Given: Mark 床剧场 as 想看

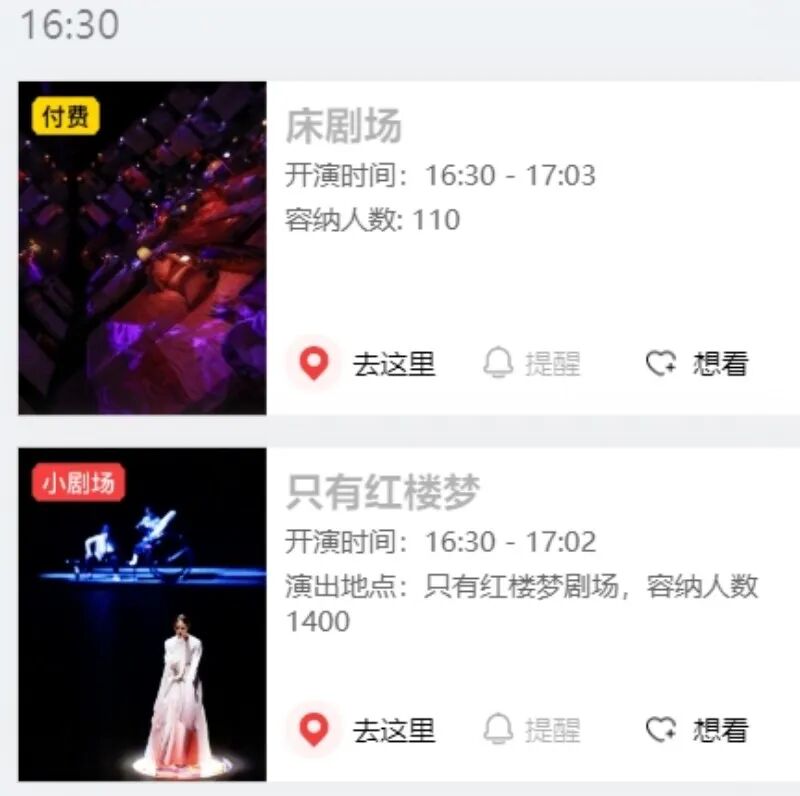Looking at the screenshot, I should (x=697, y=363).
